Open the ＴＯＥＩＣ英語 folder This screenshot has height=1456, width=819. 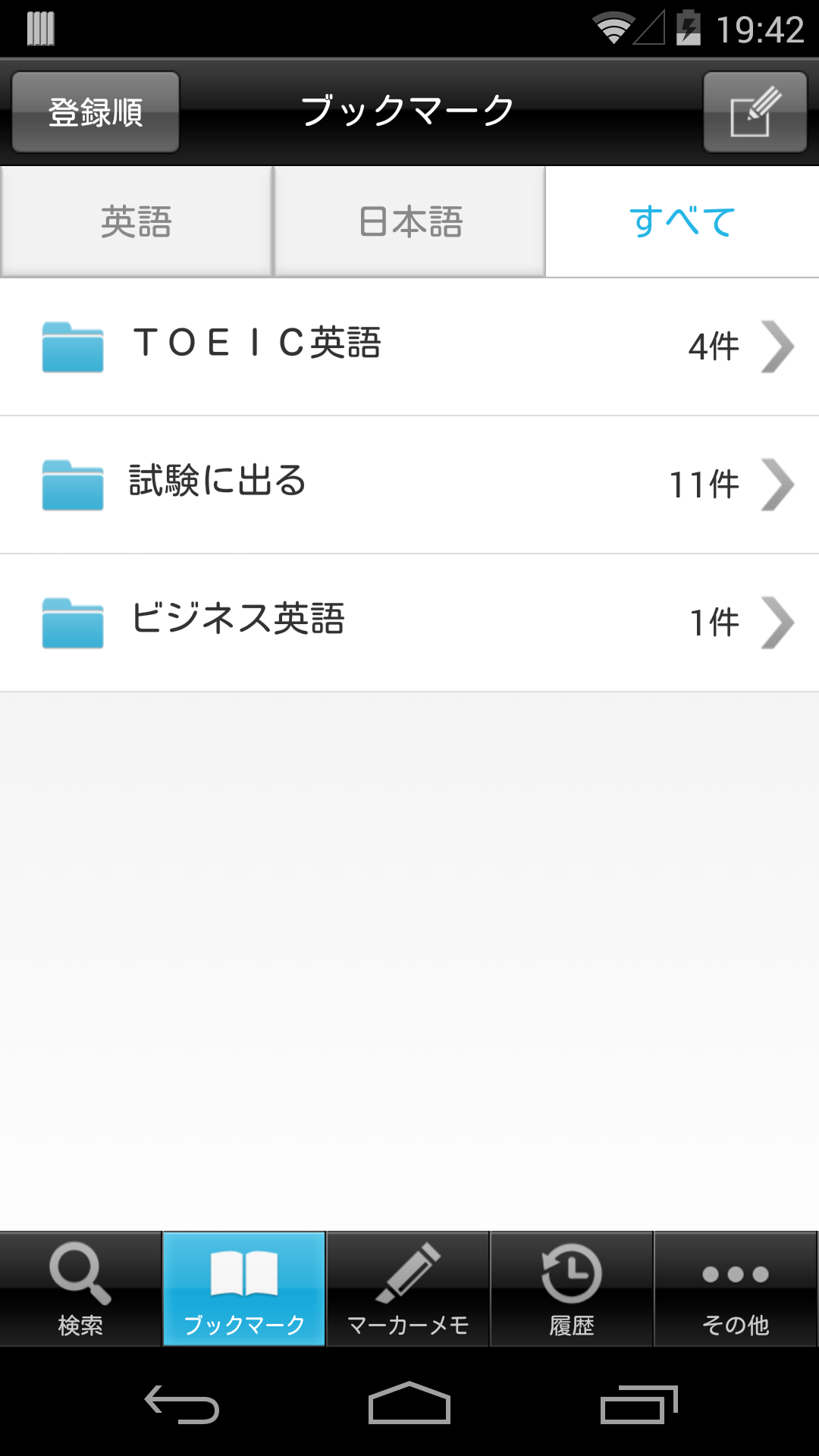409,347
